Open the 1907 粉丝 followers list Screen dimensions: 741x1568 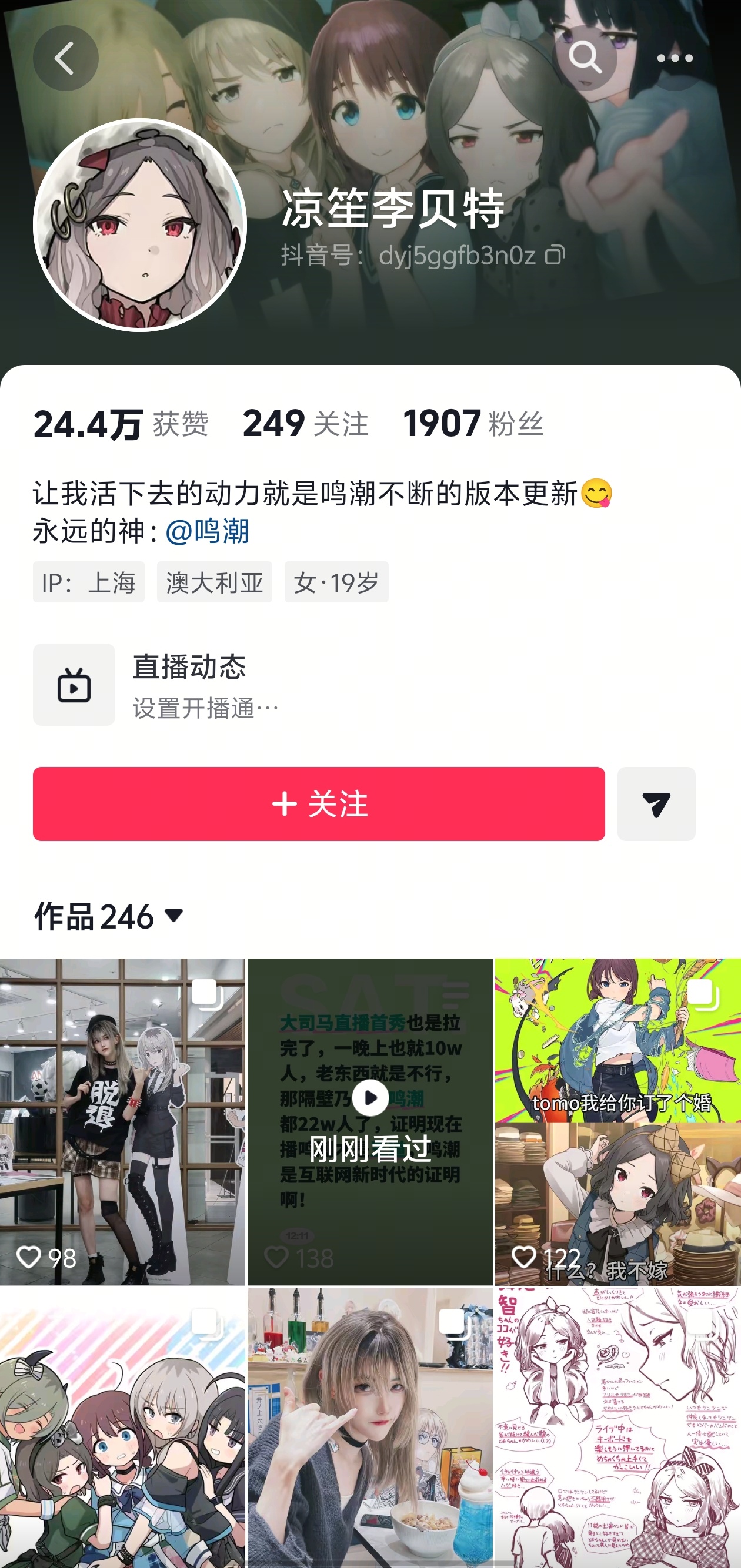click(x=473, y=424)
